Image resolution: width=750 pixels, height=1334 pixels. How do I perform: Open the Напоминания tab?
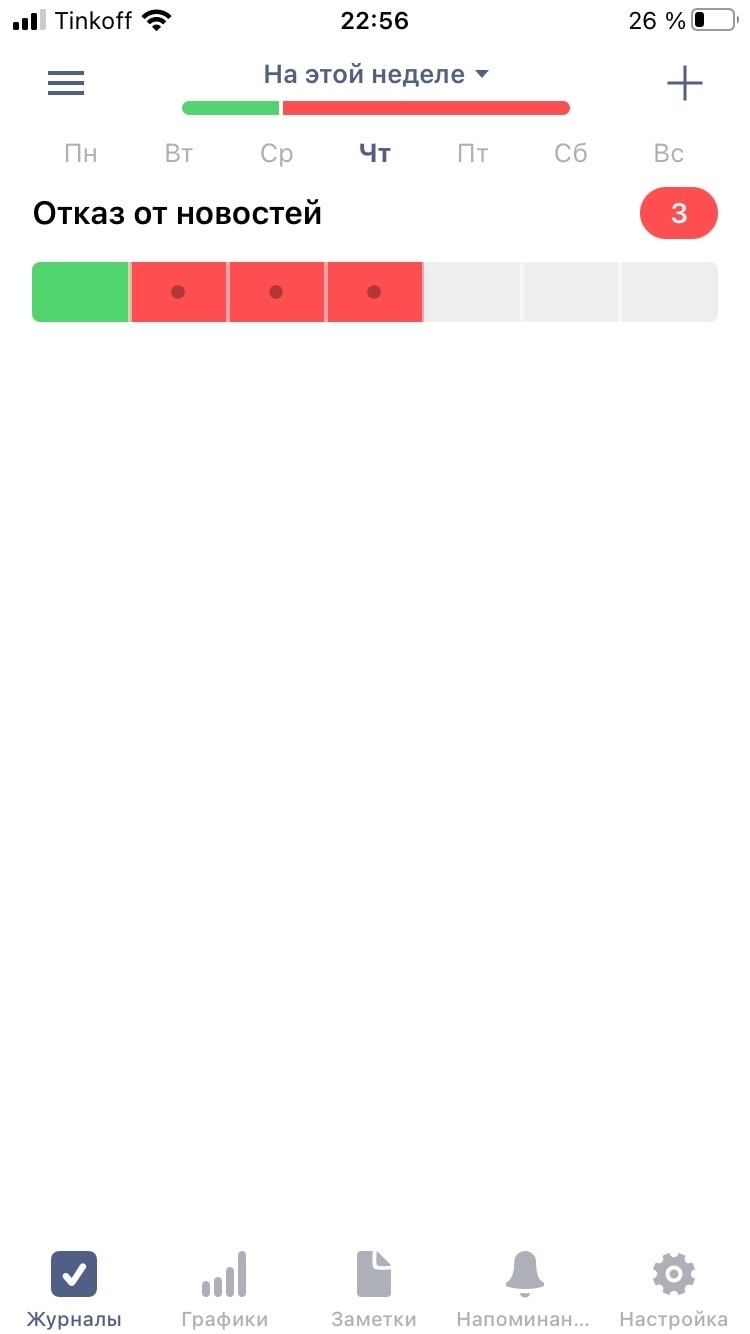[524, 1290]
